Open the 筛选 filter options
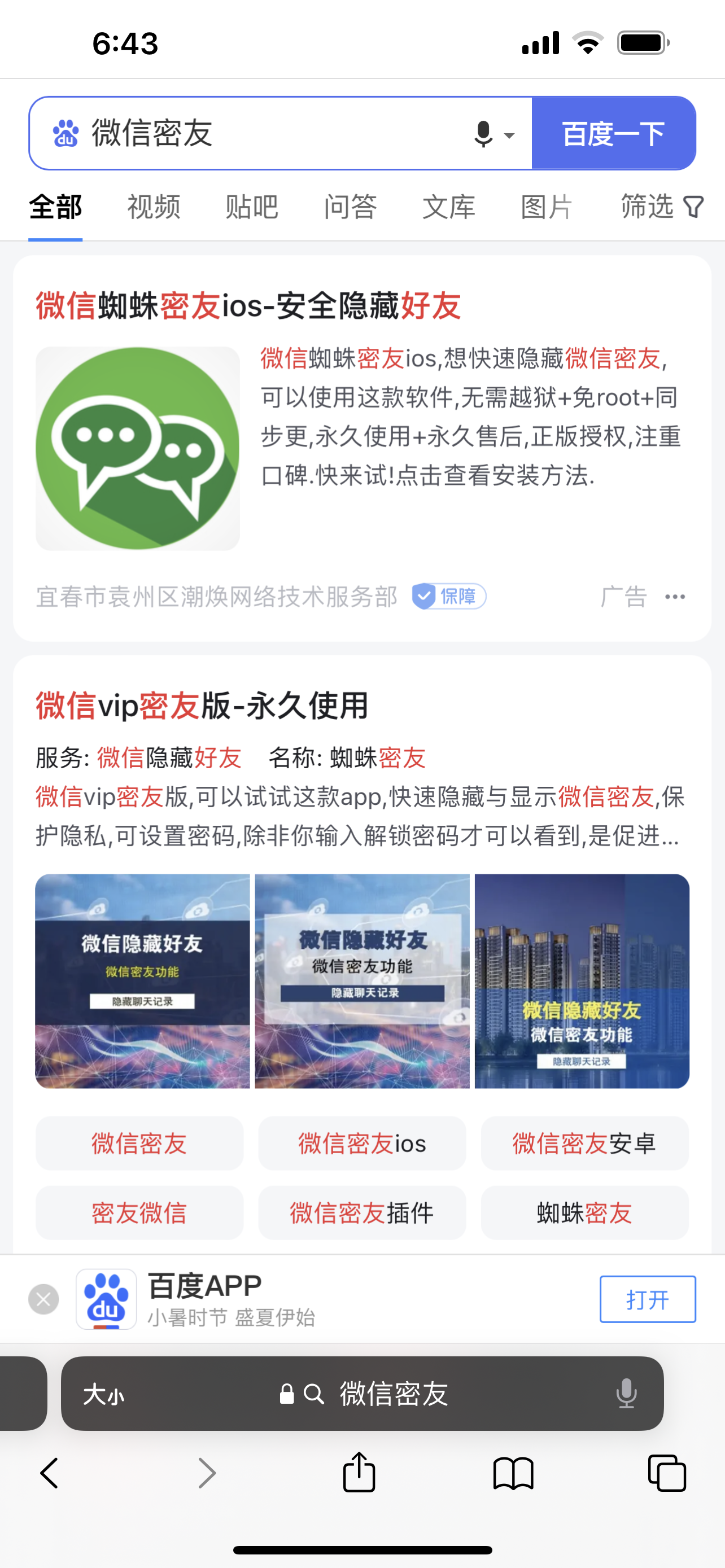Viewport: 725px width, 1568px height. pyautogui.click(x=661, y=207)
